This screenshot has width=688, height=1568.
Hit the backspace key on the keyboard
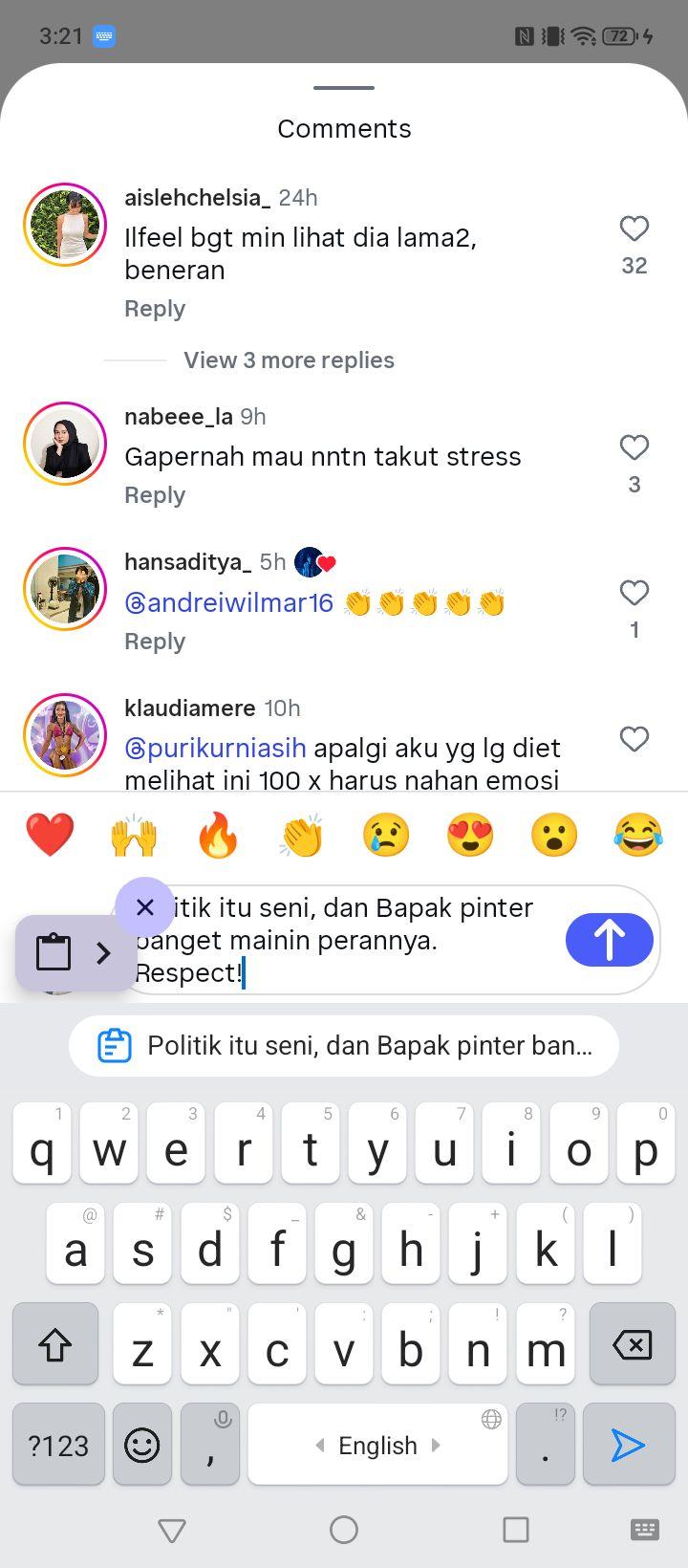tap(633, 1344)
